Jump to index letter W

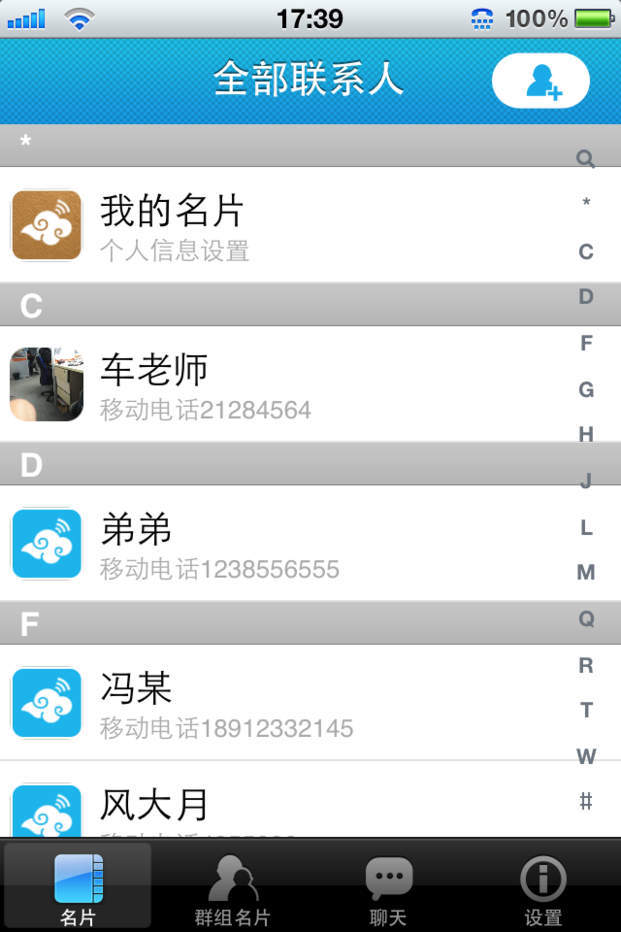click(586, 757)
